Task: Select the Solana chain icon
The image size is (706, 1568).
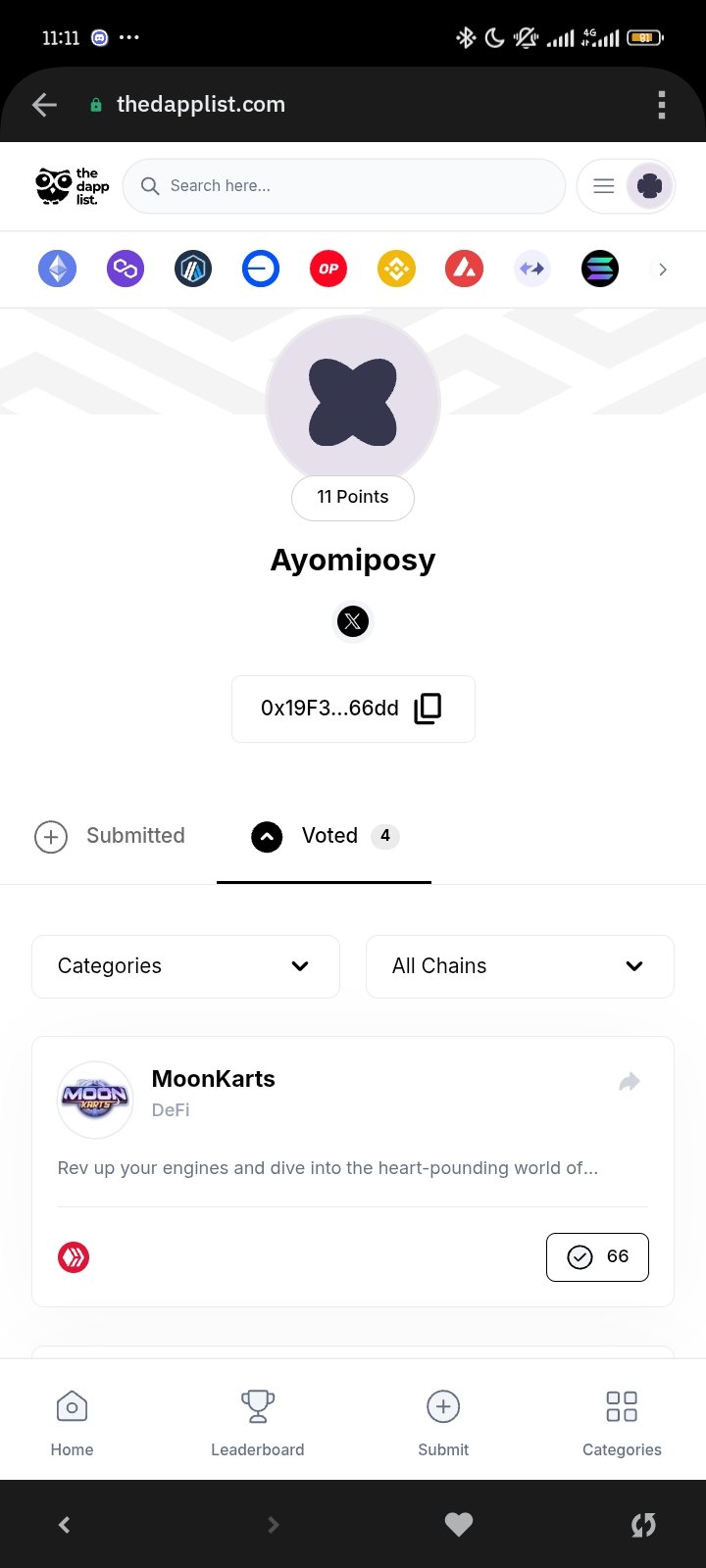Action: tap(600, 269)
